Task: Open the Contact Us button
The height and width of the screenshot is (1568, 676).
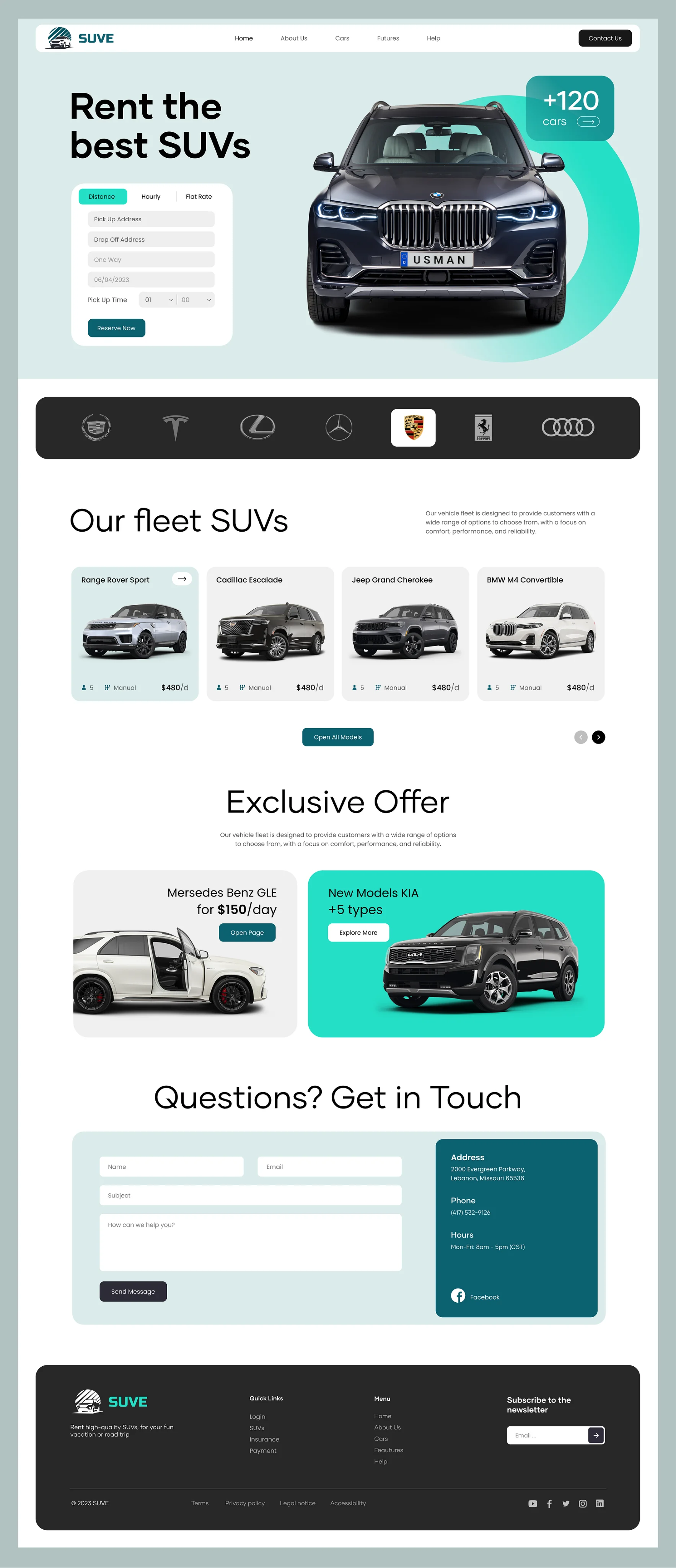Action: click(x=604, y=38)
